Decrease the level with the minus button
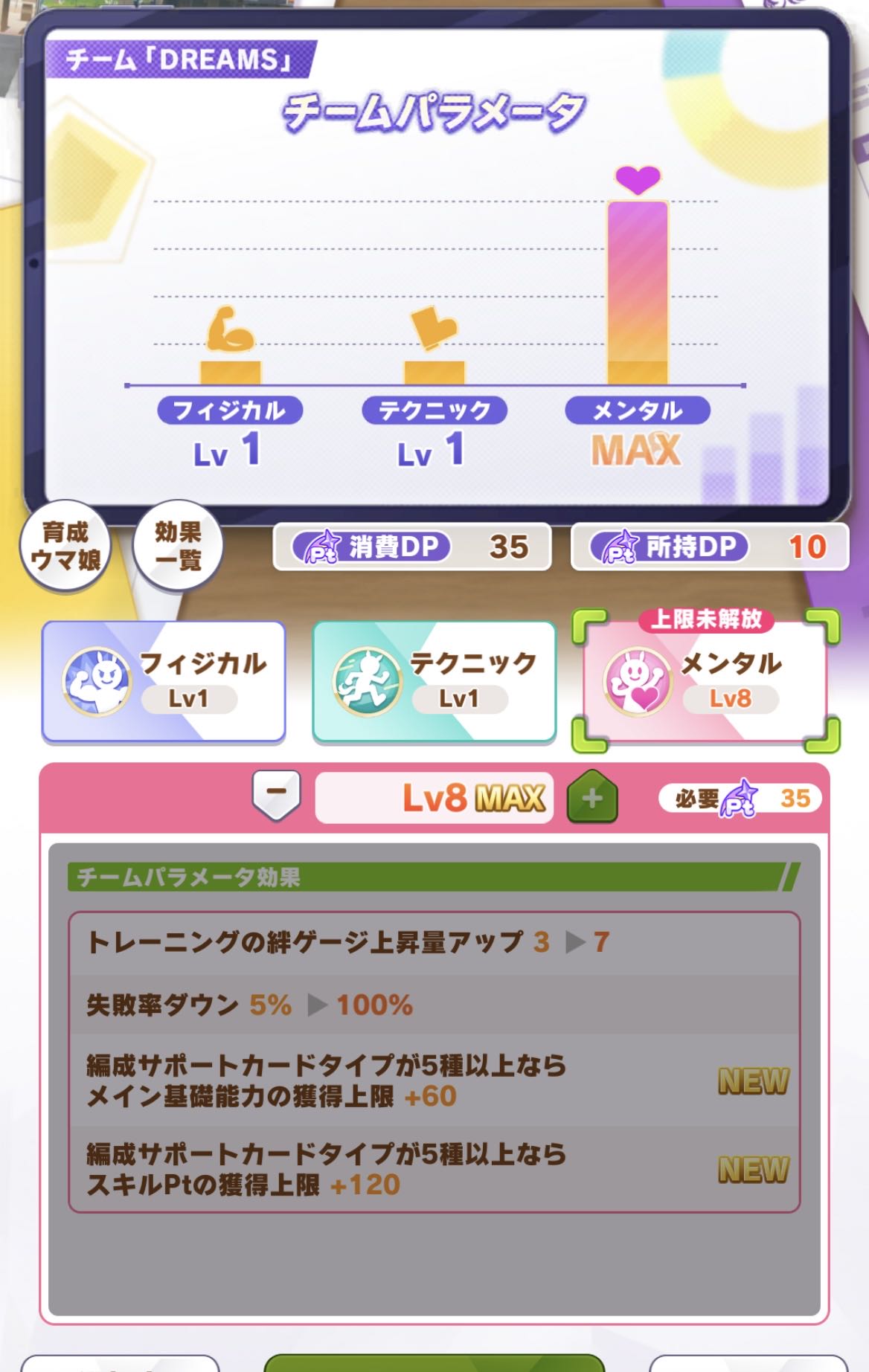869x1372 pixels. click(x=276, y=795)
